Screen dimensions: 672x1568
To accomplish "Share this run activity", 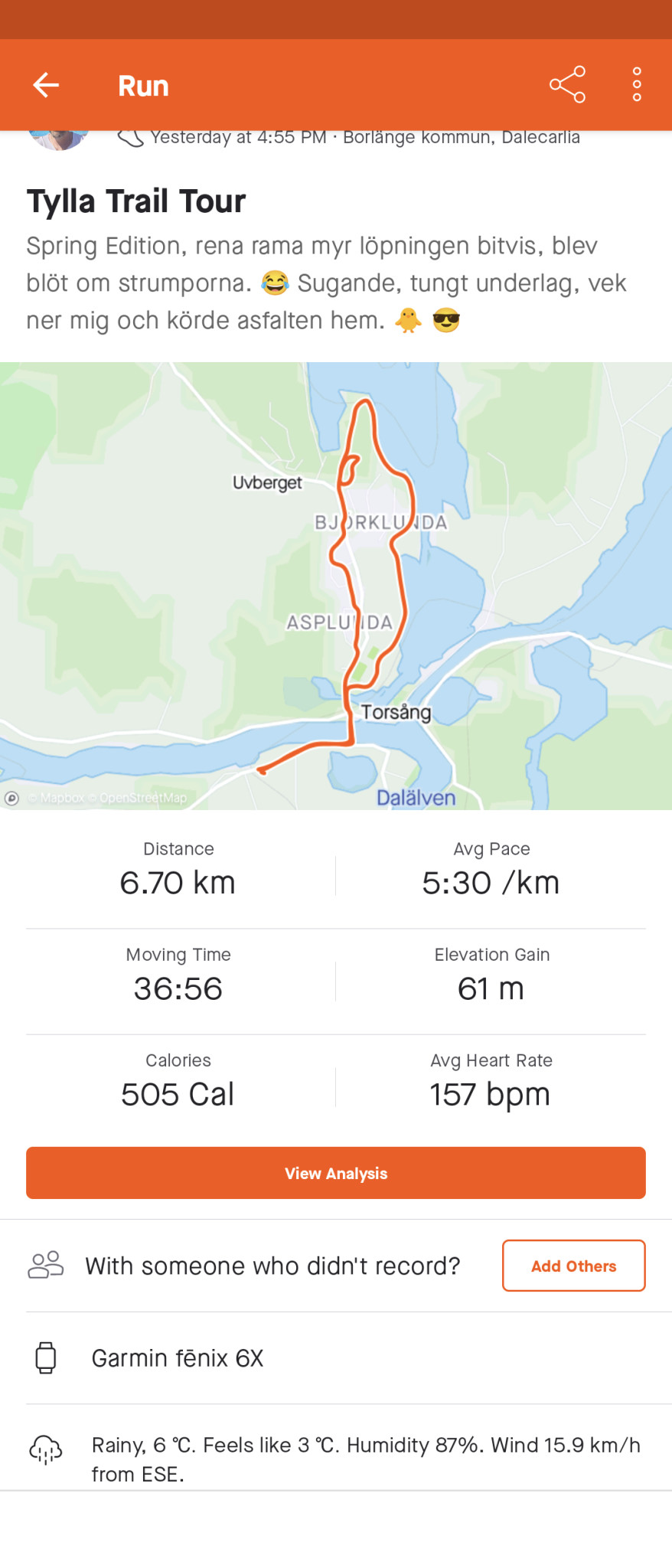I will pyautogui.click(x=567, y=85).
